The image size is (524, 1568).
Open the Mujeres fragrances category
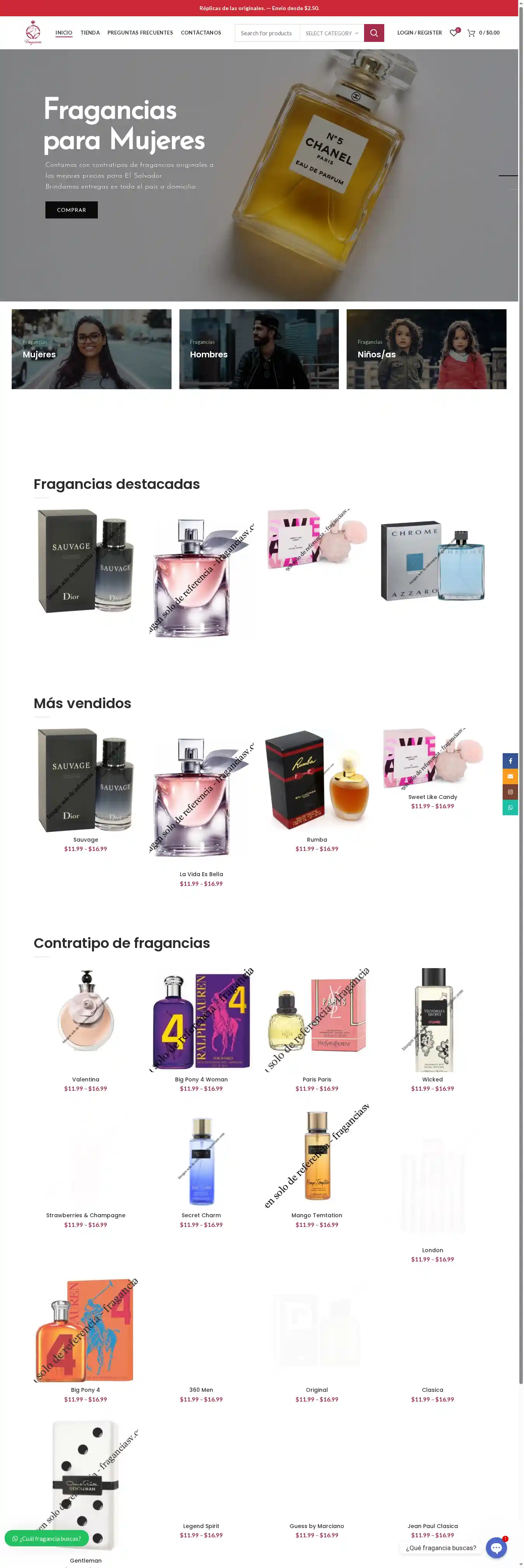[x=91, y=349]
